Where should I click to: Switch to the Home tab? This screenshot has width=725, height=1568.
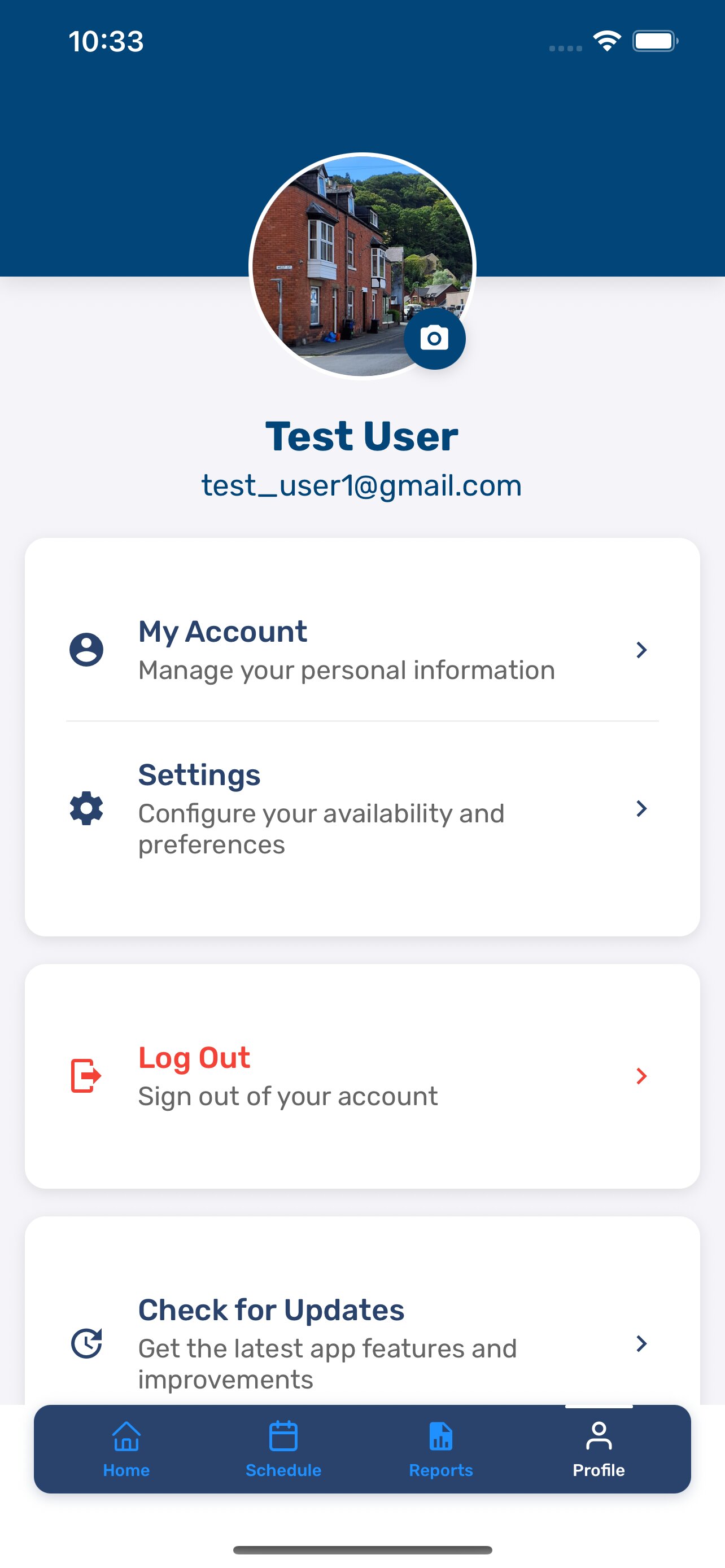pyautogui.click(x=126, y=1450)
